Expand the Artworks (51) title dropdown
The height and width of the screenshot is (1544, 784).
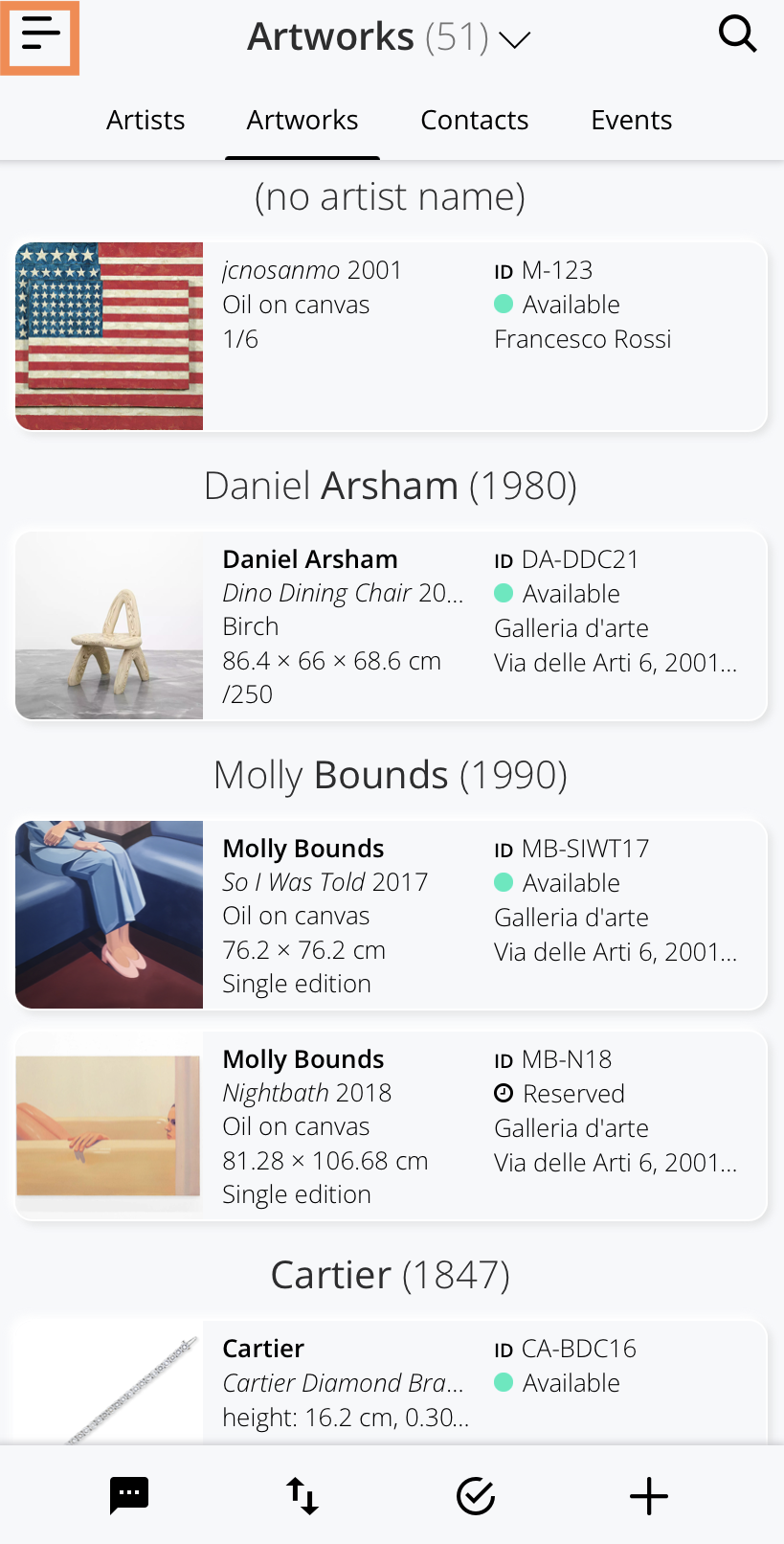[389, 37]
